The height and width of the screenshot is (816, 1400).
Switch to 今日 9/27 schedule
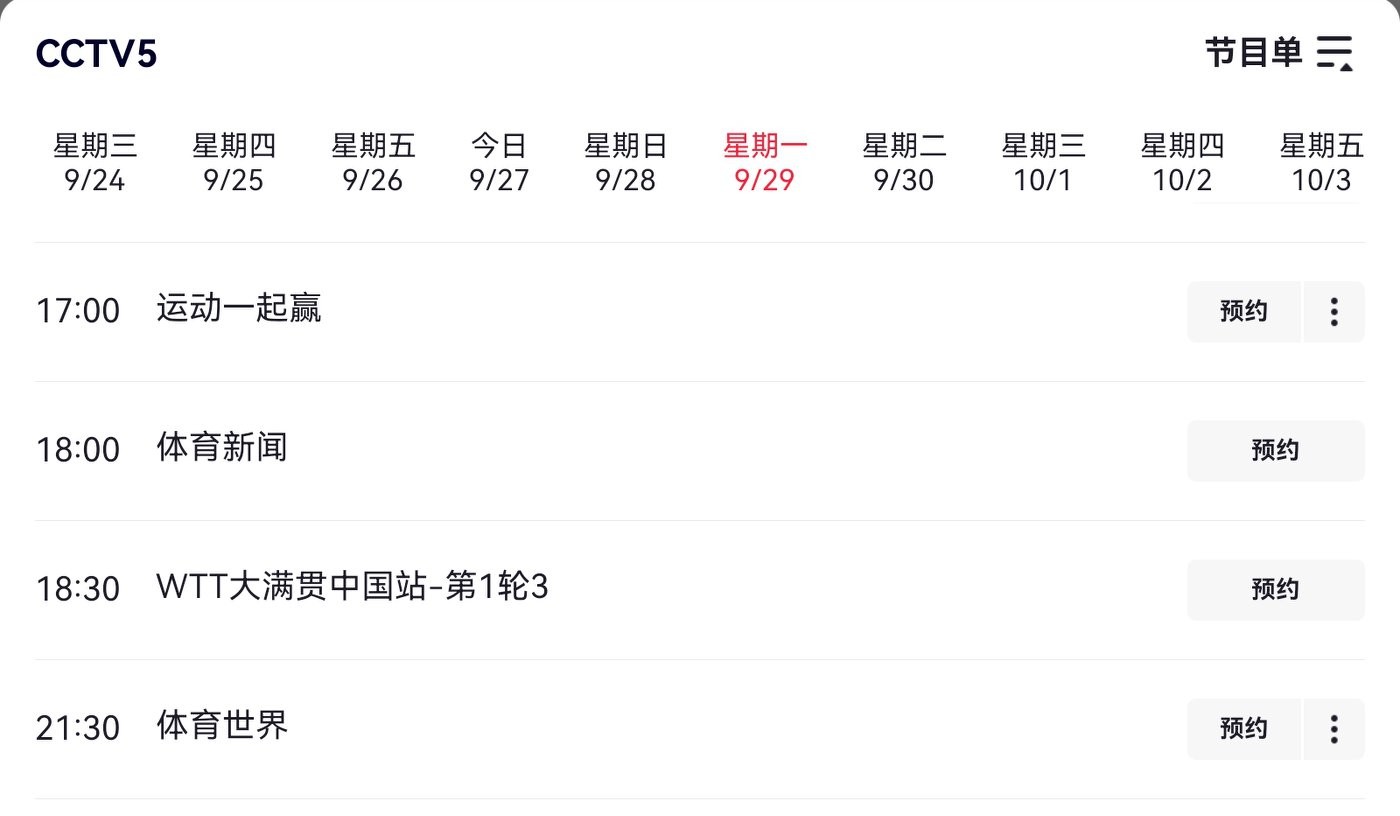[499, 163]
